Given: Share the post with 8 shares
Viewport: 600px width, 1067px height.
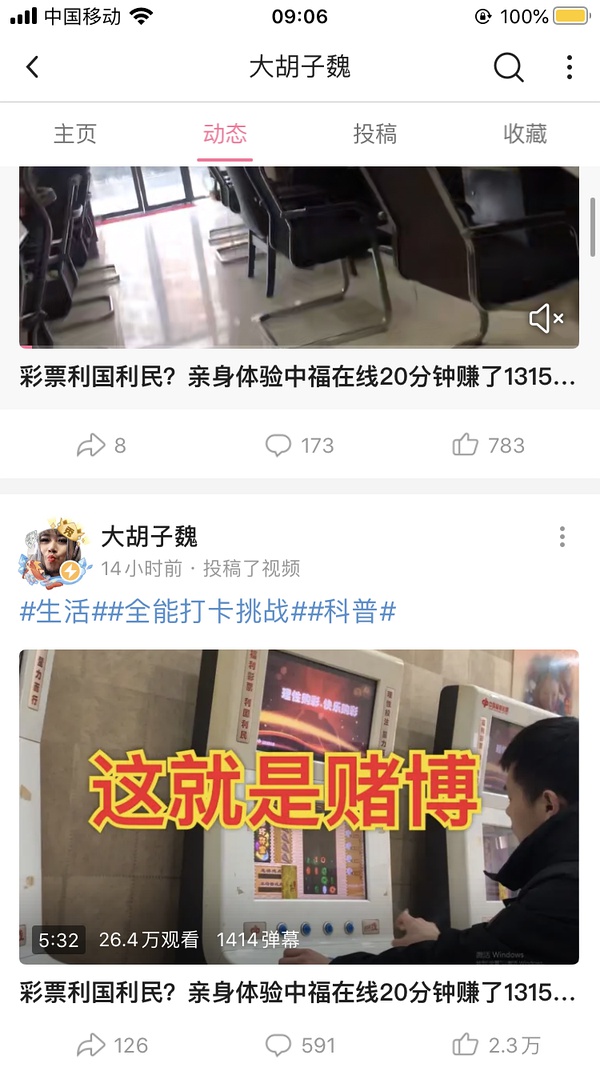Looking at the screenshot, I should click(101, 445).
